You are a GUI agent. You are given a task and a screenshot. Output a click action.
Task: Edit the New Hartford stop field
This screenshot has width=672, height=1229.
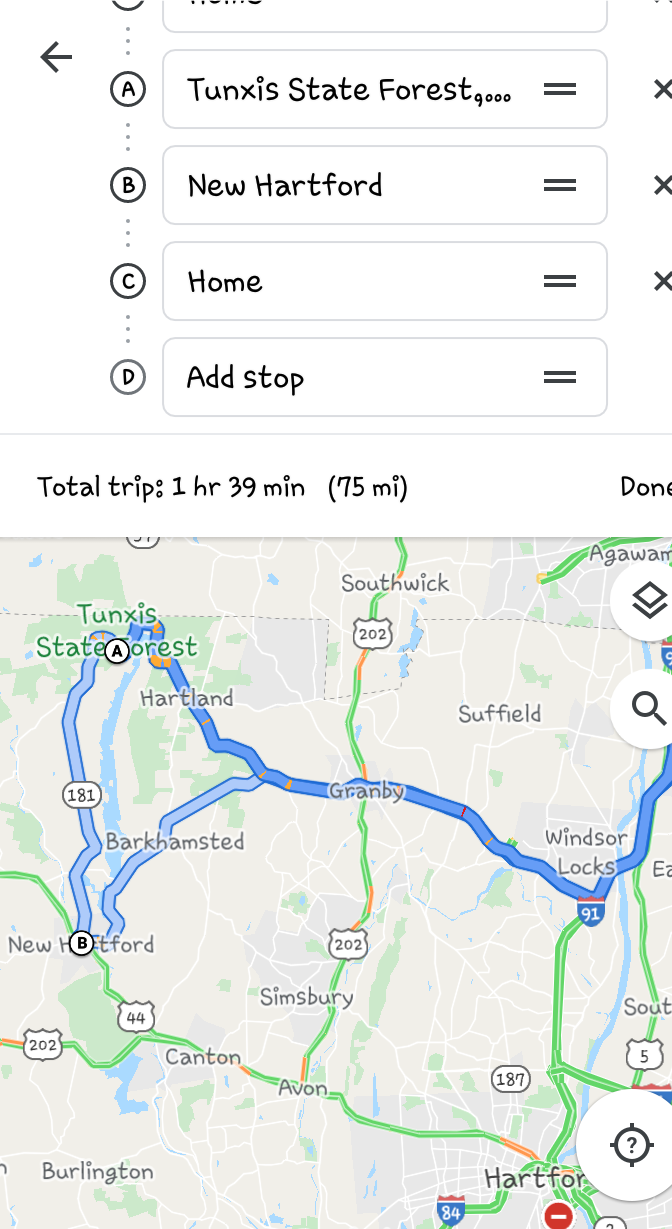[350, 185]
